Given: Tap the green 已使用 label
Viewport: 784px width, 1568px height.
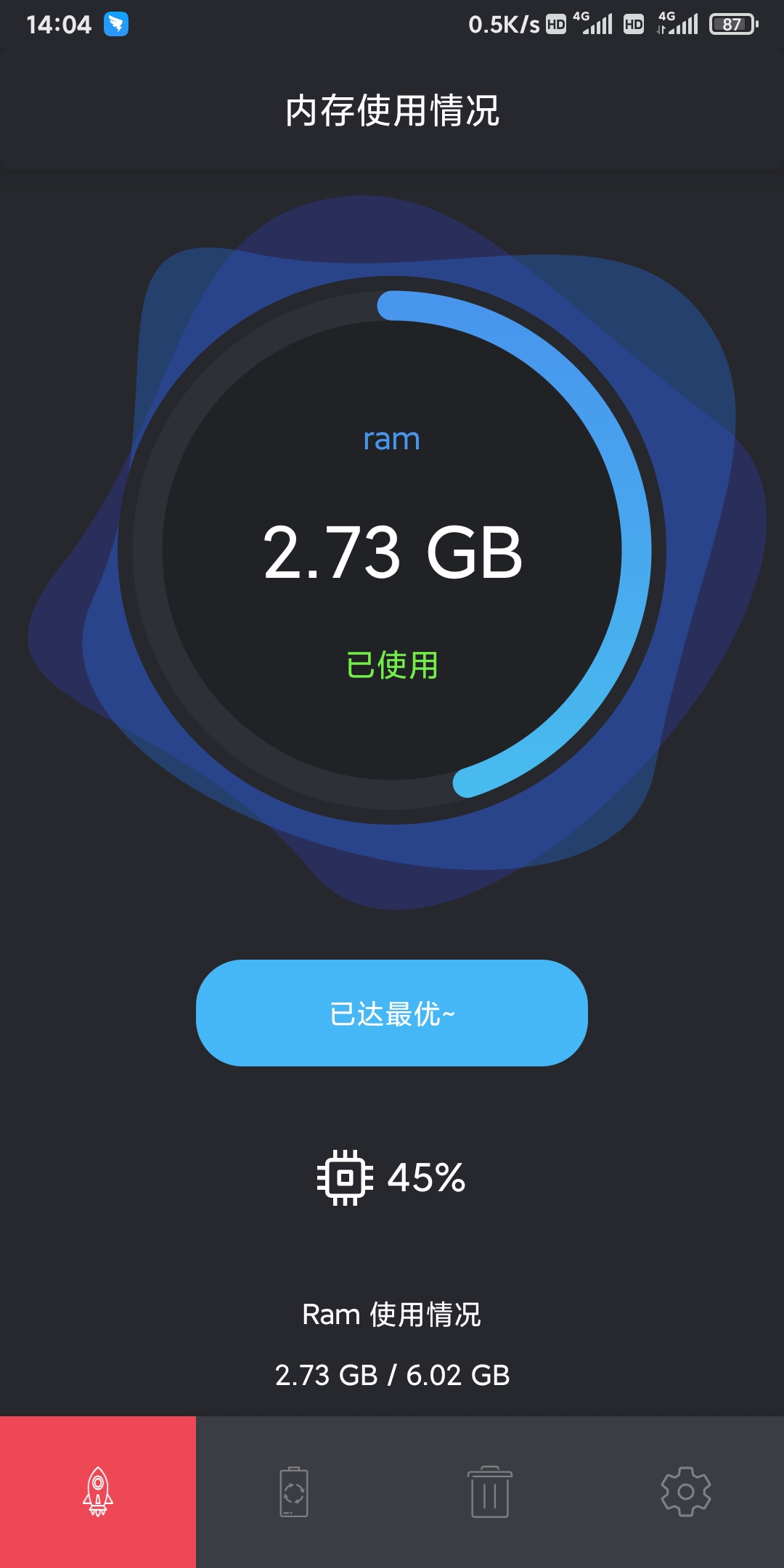Looking at the screenshot, I should click(392, 663).
